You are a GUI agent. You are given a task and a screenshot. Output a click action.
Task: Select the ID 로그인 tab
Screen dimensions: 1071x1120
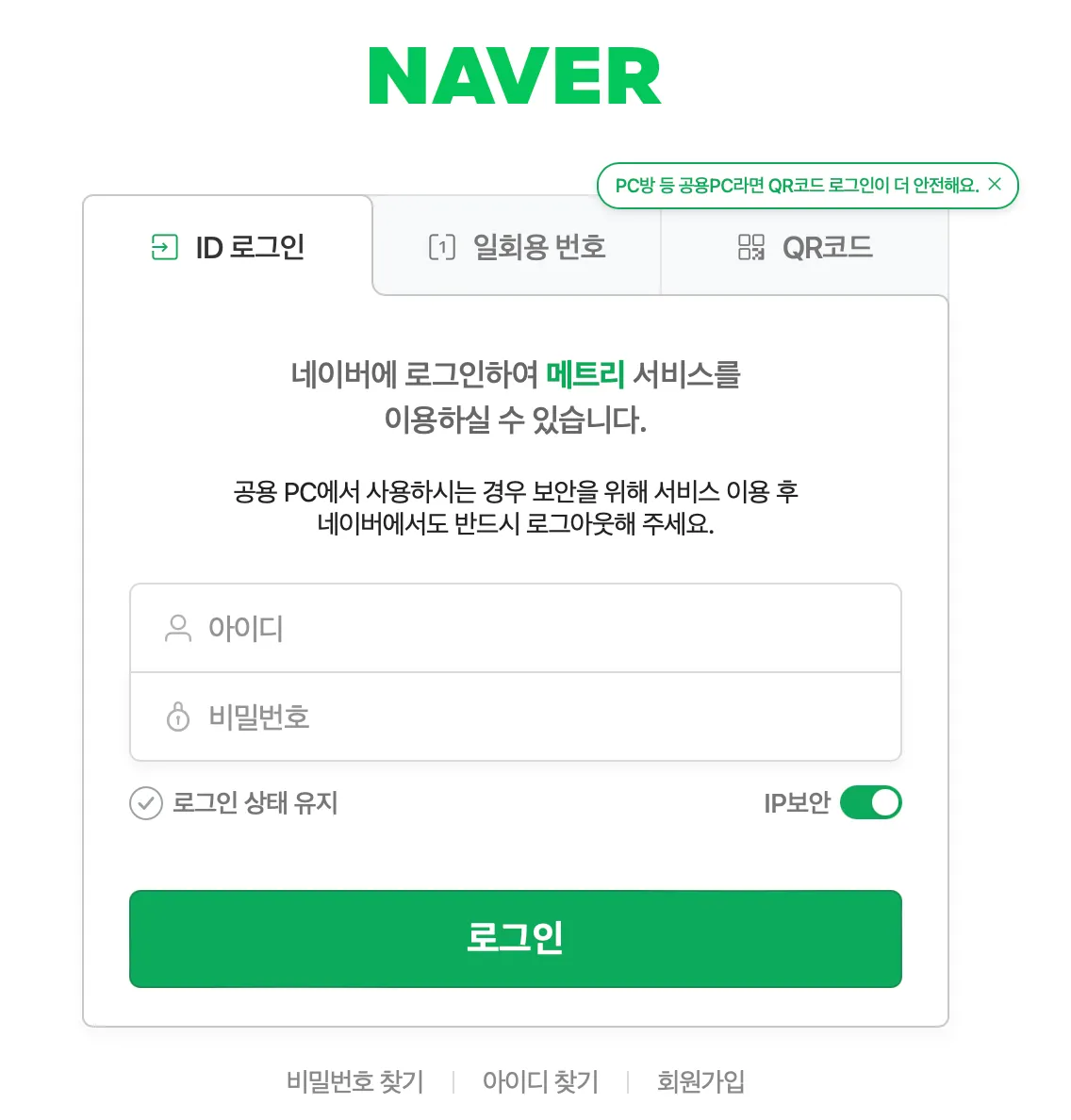click(228, 247)
